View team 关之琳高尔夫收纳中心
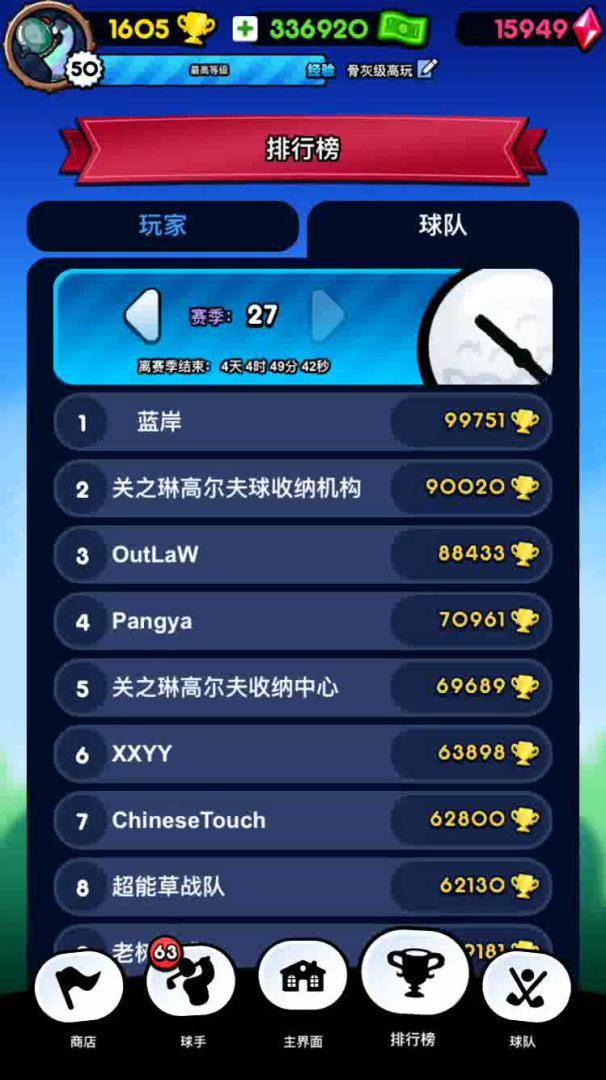The height and width of the screenshot is (1080, 606). tap(301, 687)
